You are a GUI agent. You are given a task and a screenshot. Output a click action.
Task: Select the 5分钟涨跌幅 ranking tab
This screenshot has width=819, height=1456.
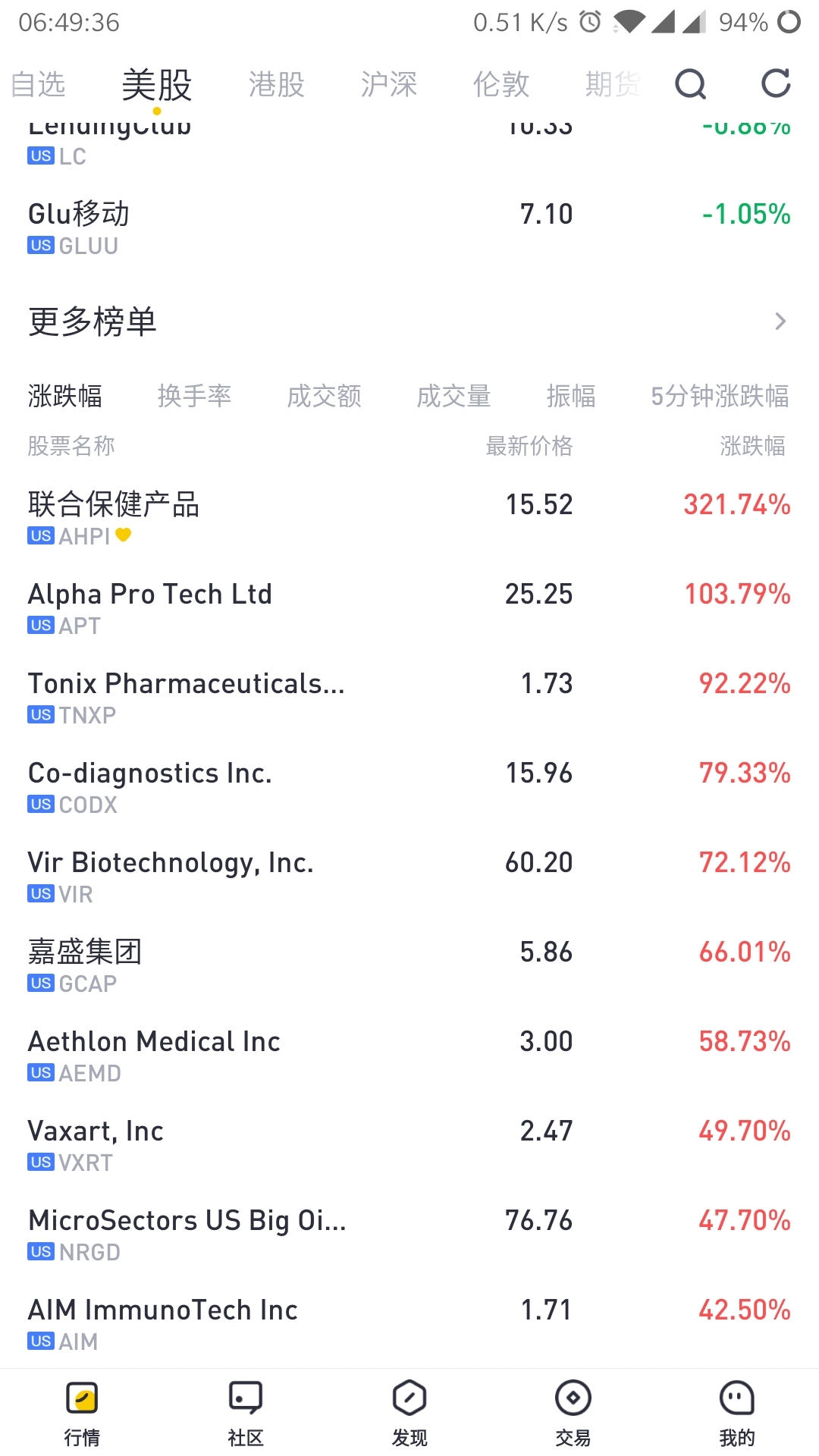point(720,396)
